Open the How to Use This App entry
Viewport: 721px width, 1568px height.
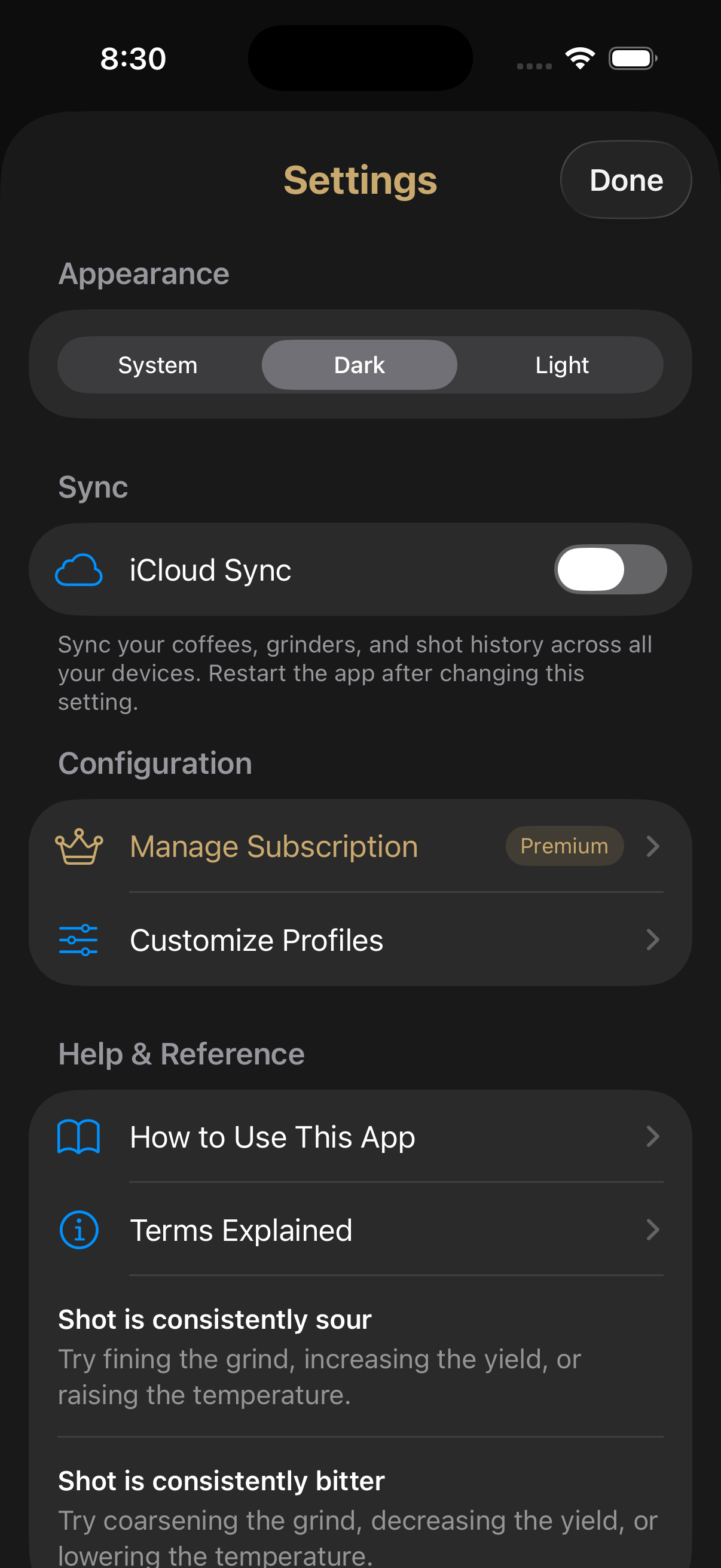click(x=272, y=1136)
